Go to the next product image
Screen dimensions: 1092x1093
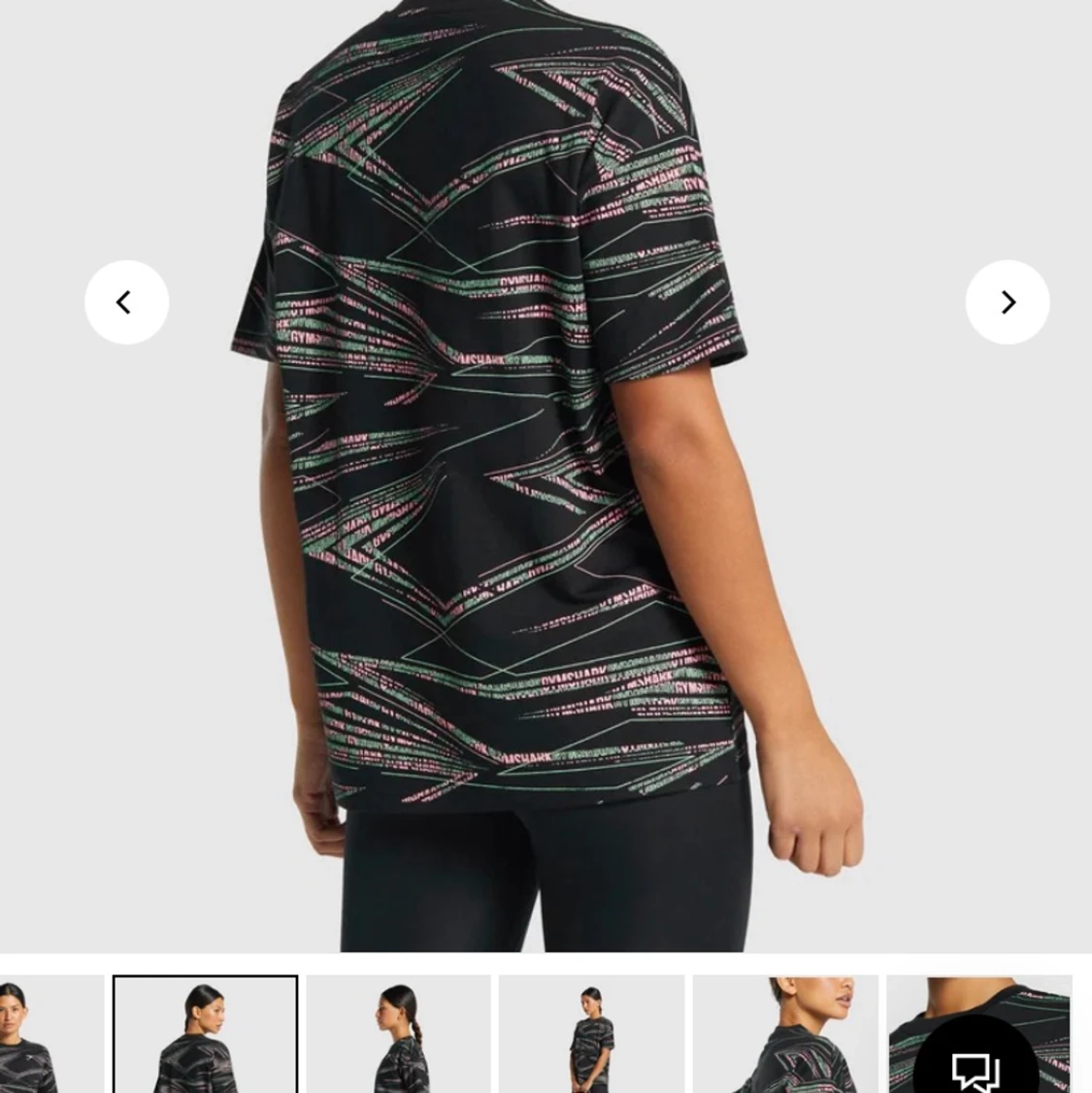[1007, 302]
